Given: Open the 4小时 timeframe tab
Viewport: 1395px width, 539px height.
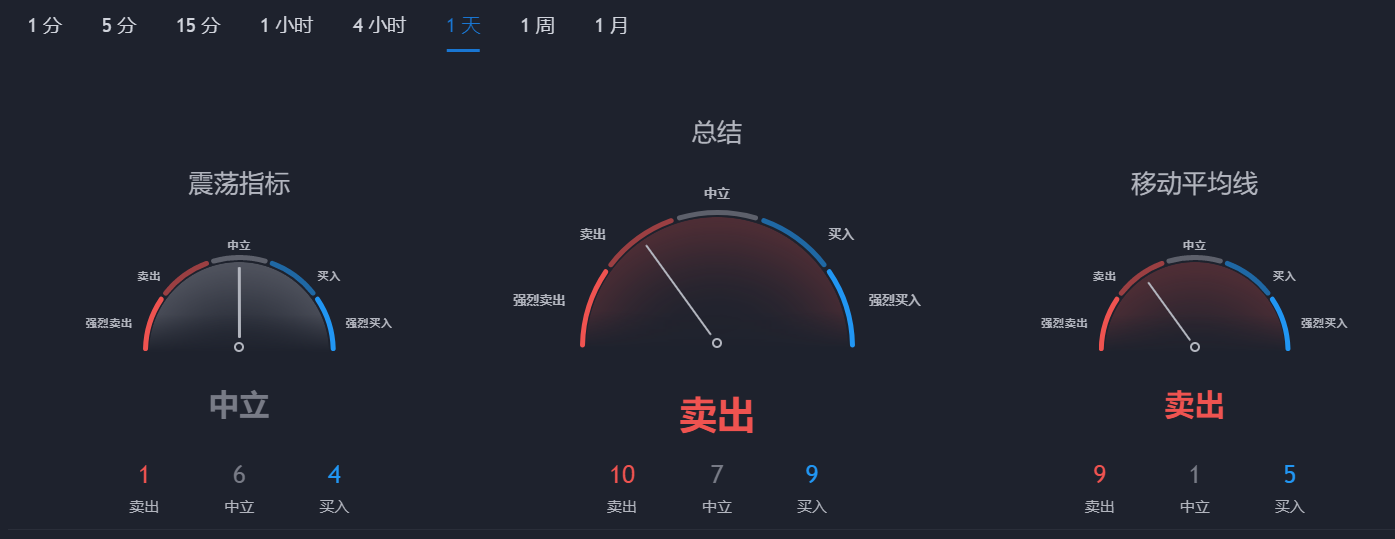Looking at the screenshot, I should point(379,26).
